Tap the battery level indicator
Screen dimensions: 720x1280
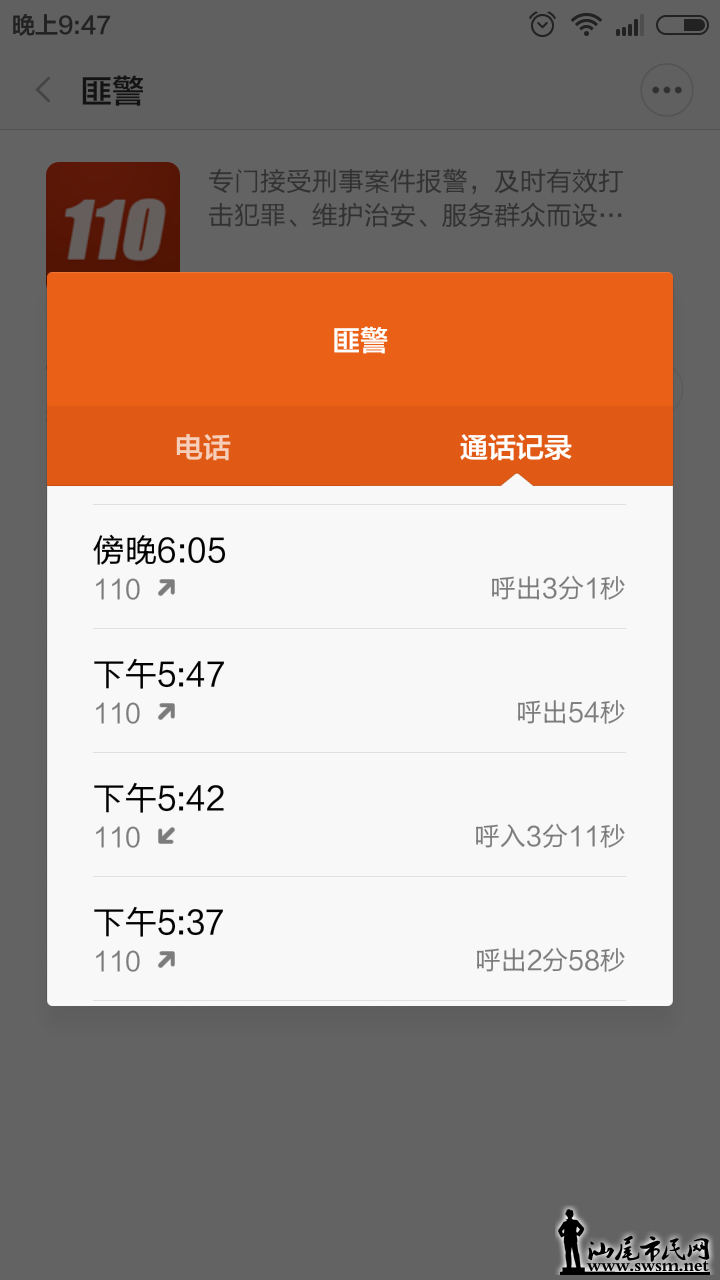(681, 25)
